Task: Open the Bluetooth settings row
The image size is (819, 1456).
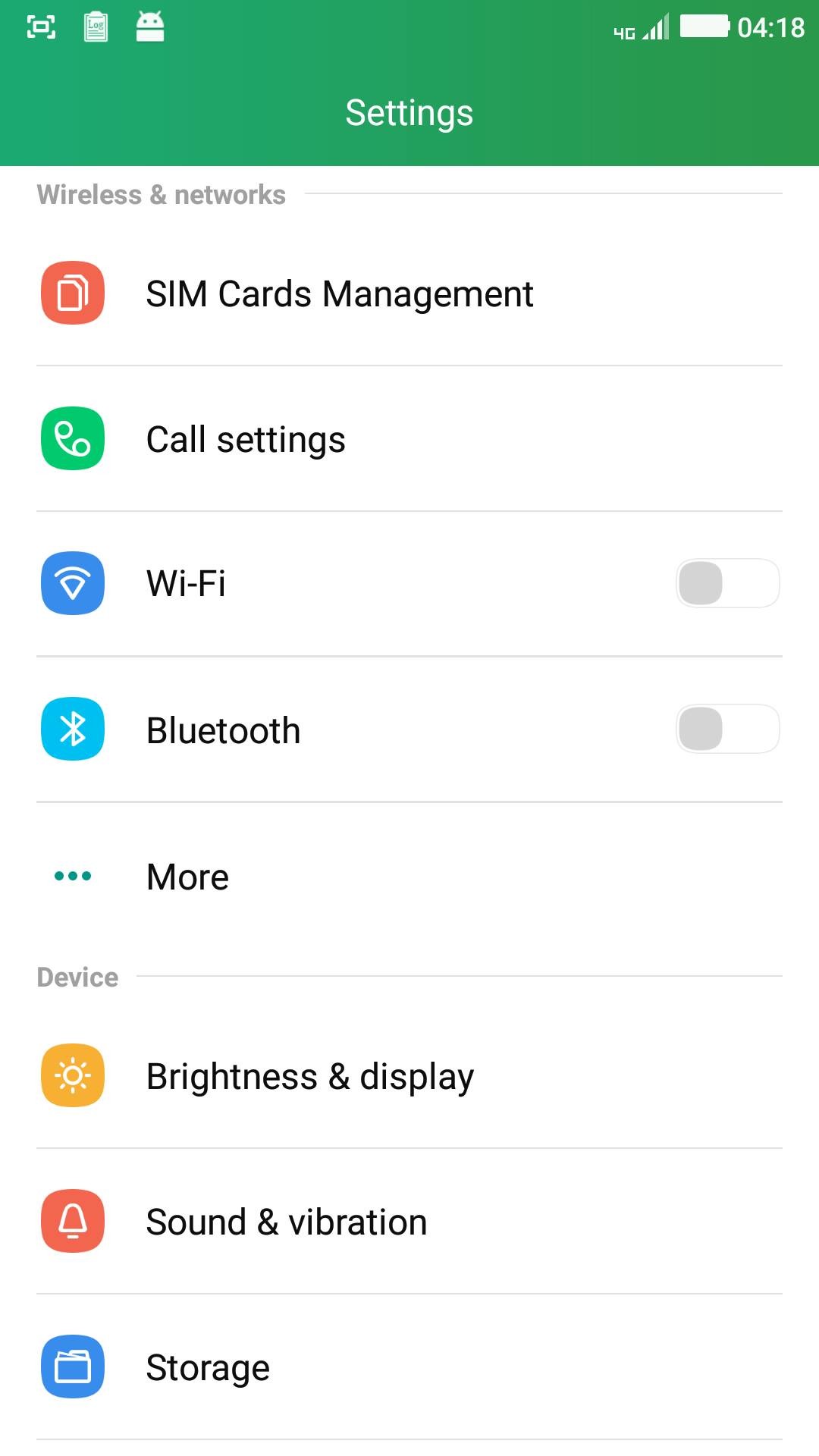Action: tap(224, 730)
